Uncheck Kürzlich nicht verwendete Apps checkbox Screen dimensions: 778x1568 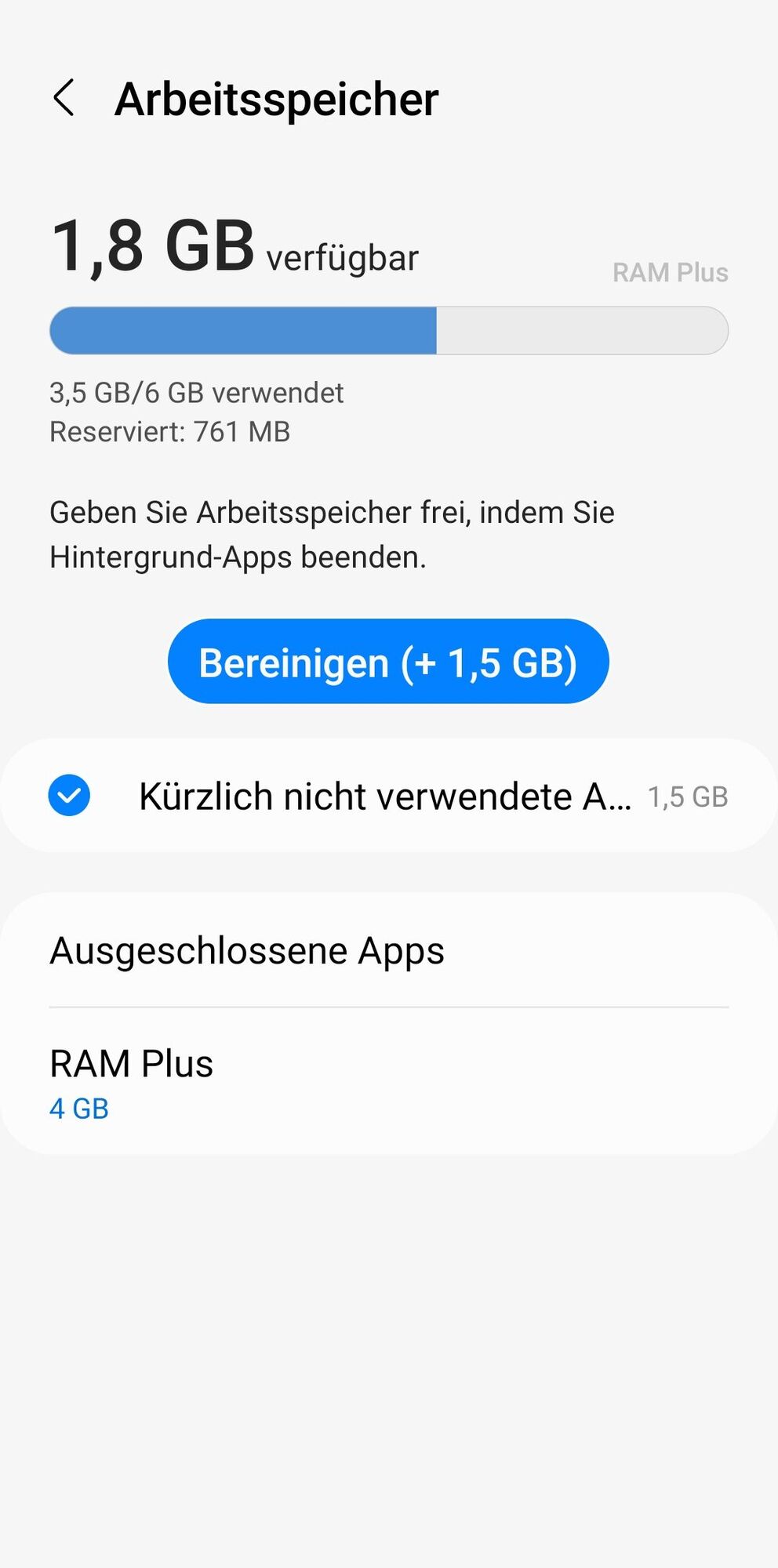tap(69, 796)
